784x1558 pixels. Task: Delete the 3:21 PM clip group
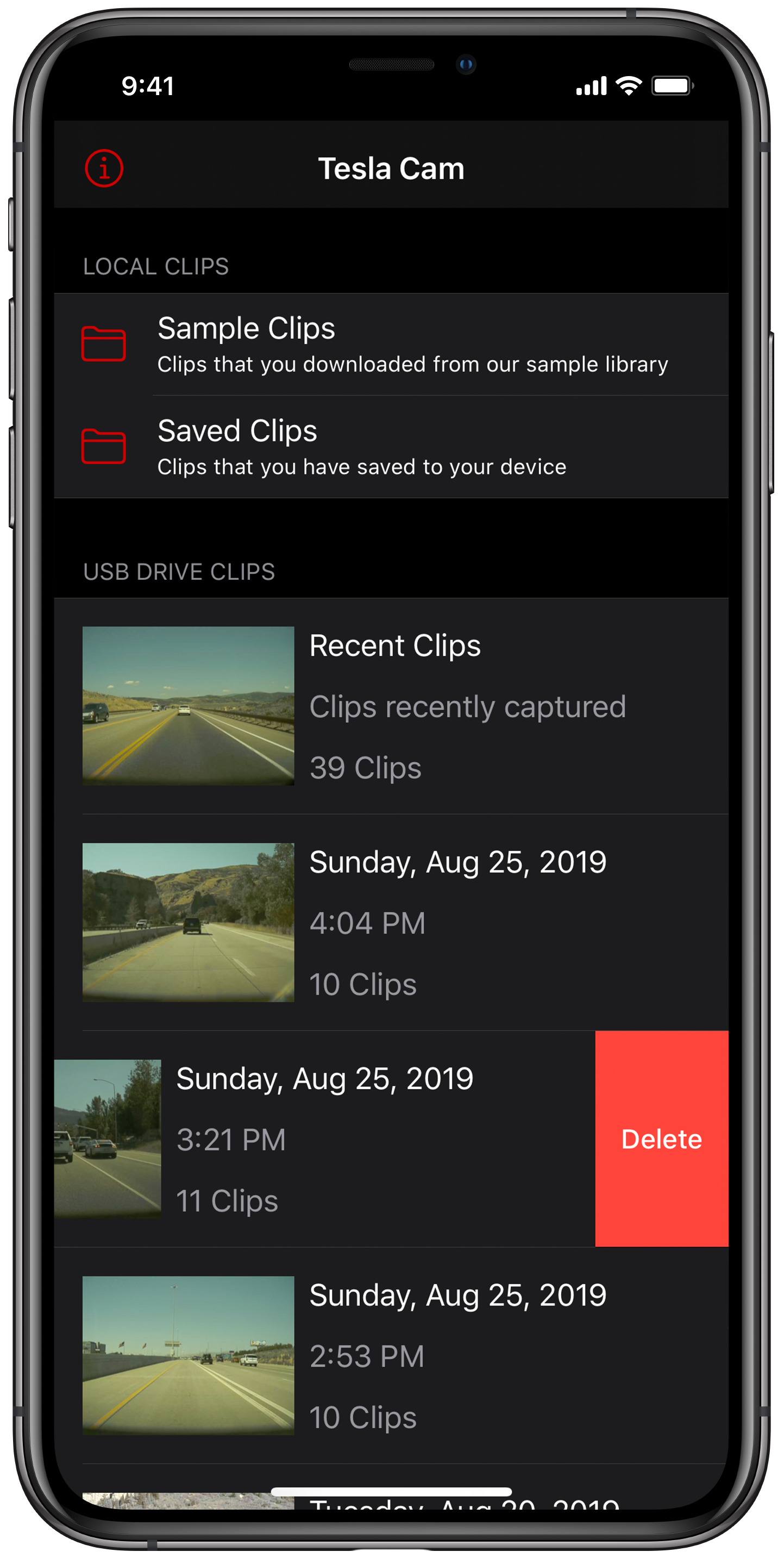pyautogui.click(x=662, y=1139)
